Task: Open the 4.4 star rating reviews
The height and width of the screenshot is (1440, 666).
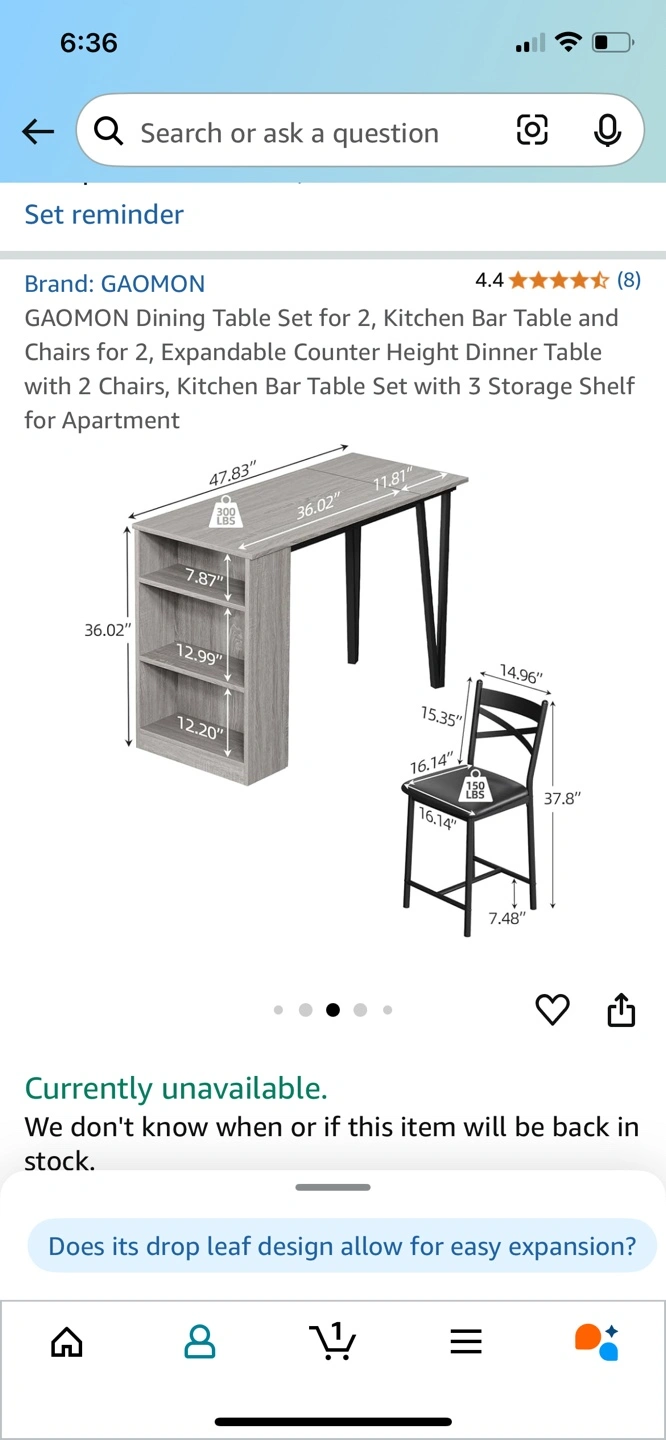Action: [x=558, y=280]
